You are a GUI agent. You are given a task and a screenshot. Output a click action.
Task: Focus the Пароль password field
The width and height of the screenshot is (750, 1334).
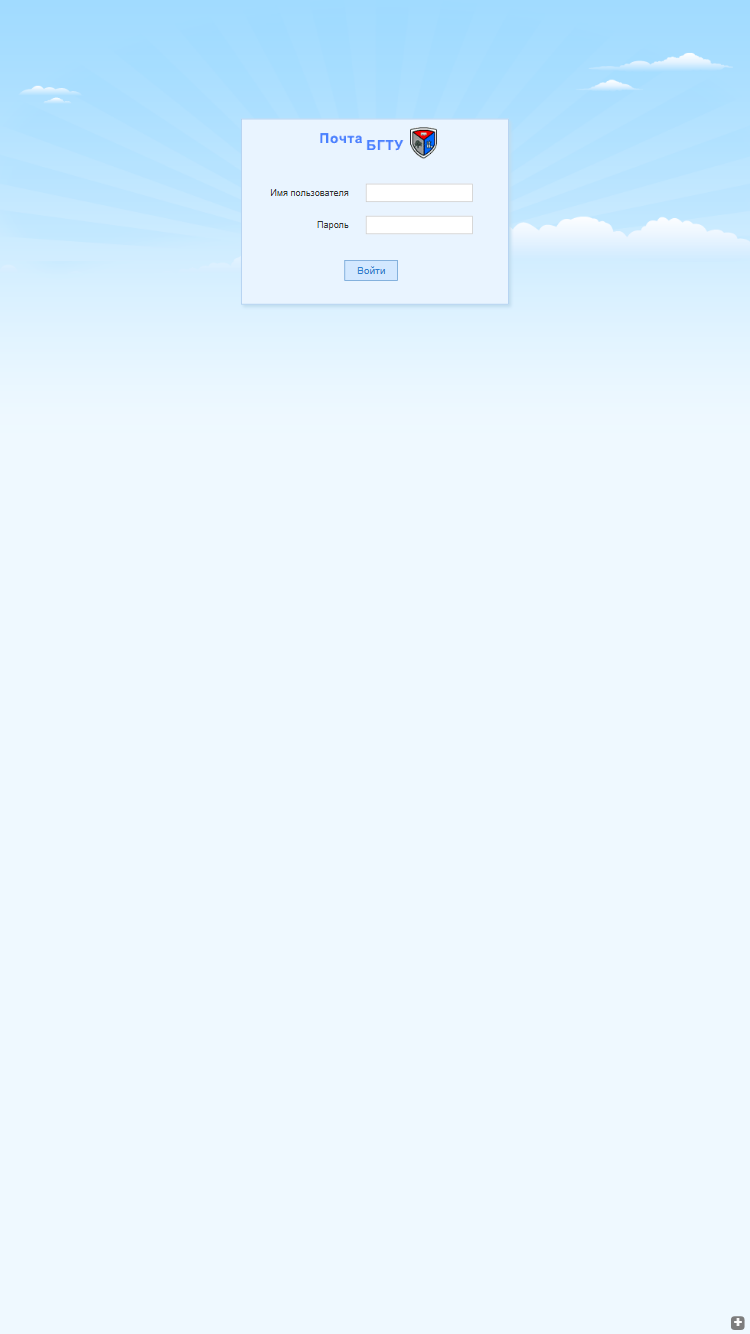point(419,225)
